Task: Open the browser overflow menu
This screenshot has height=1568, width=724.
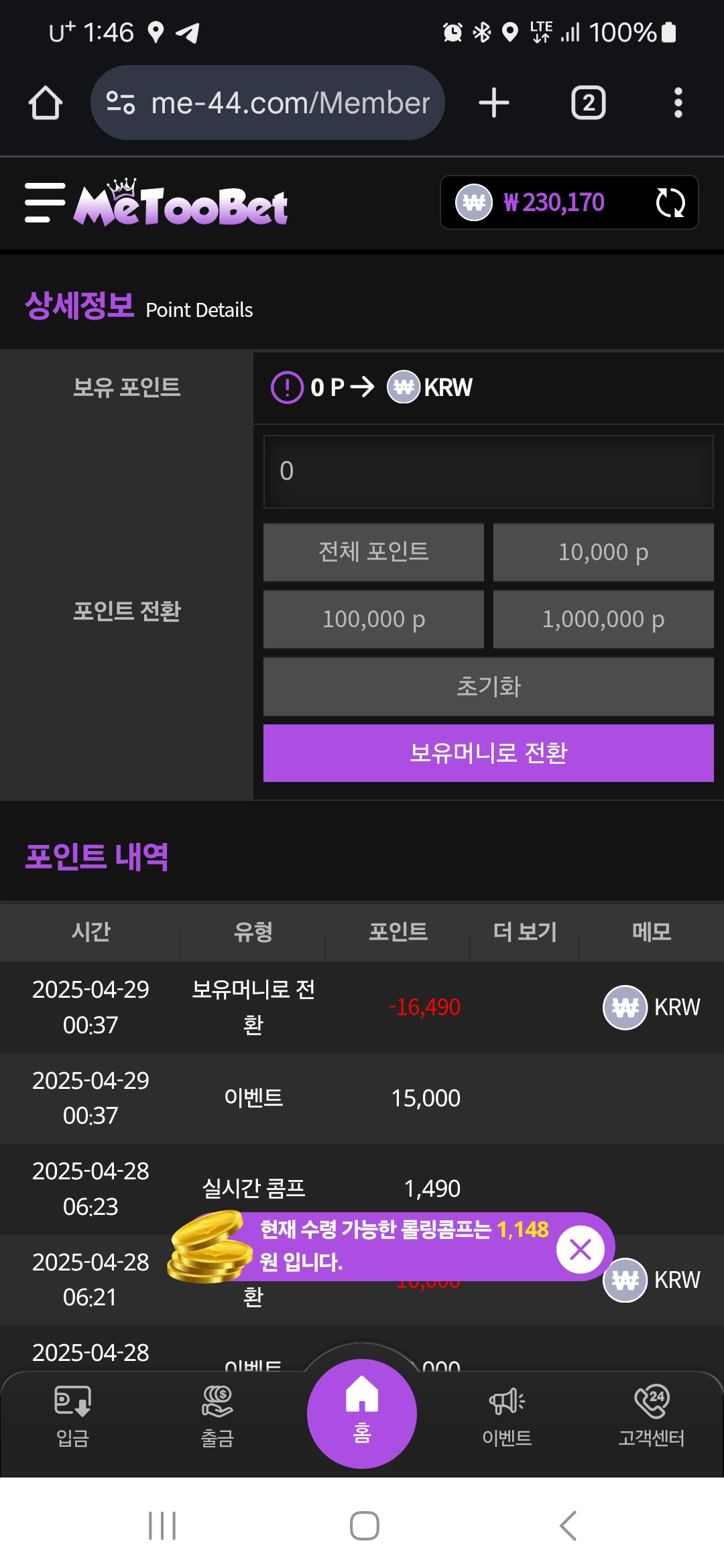Action: tap(678, 103)
